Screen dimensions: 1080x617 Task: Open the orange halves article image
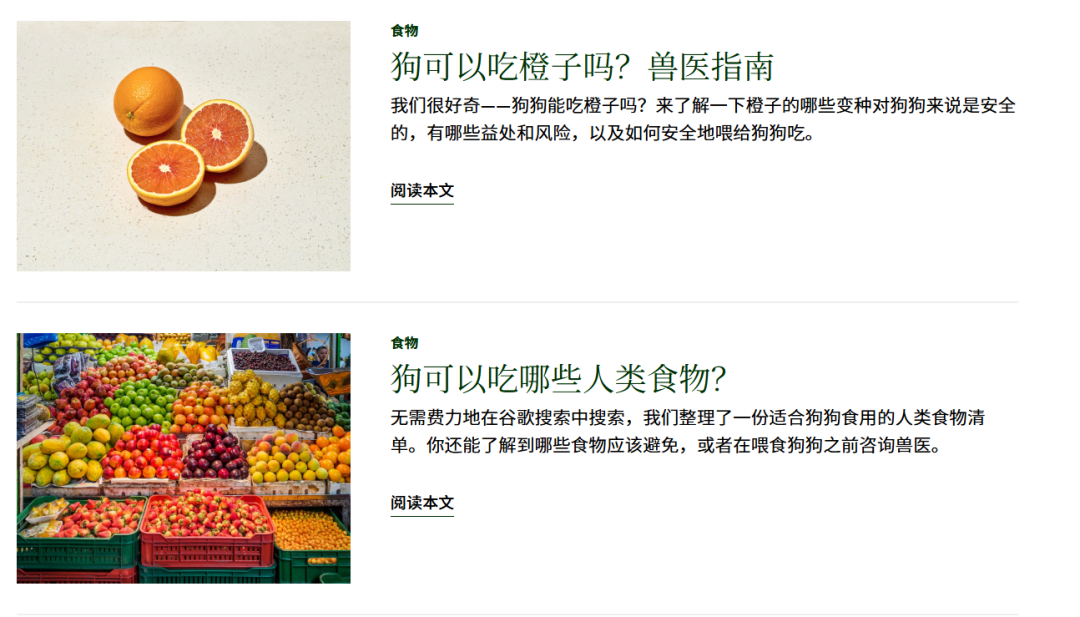point(183,146)
